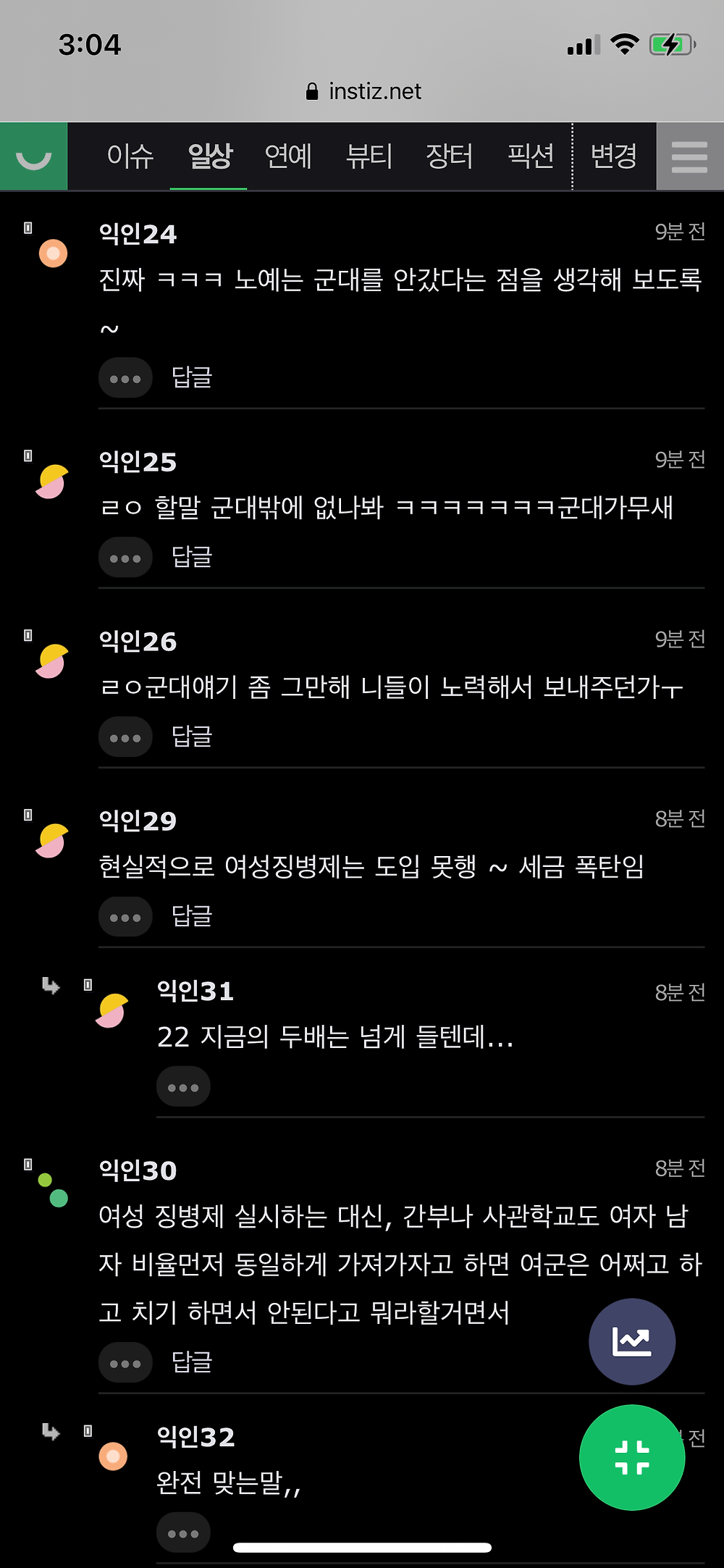Open the hamburger menu
The width and height of the screenshot is (724, 1568).
point(689,156)
